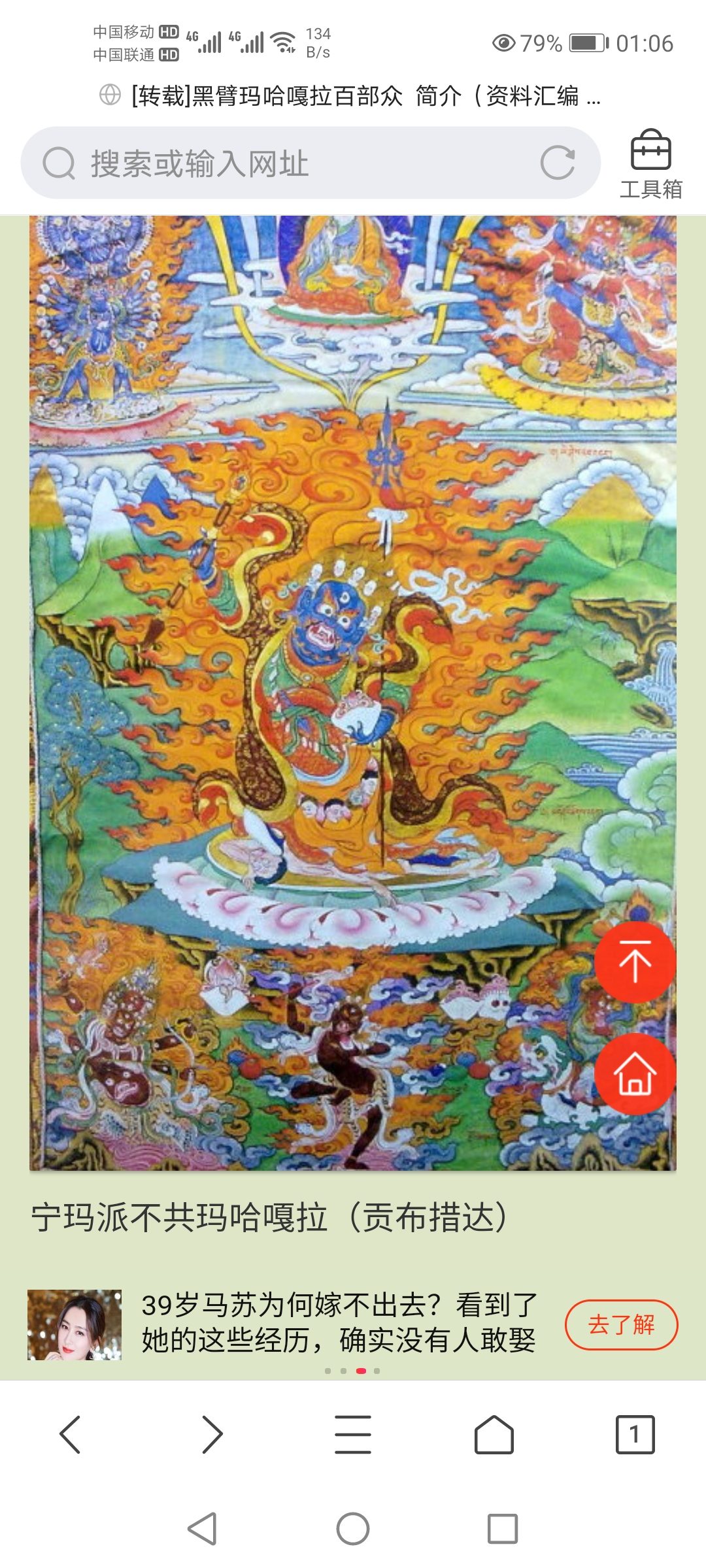Tap the 去了解 ad button
The image size is (706, 1568).
point(621,1325)
